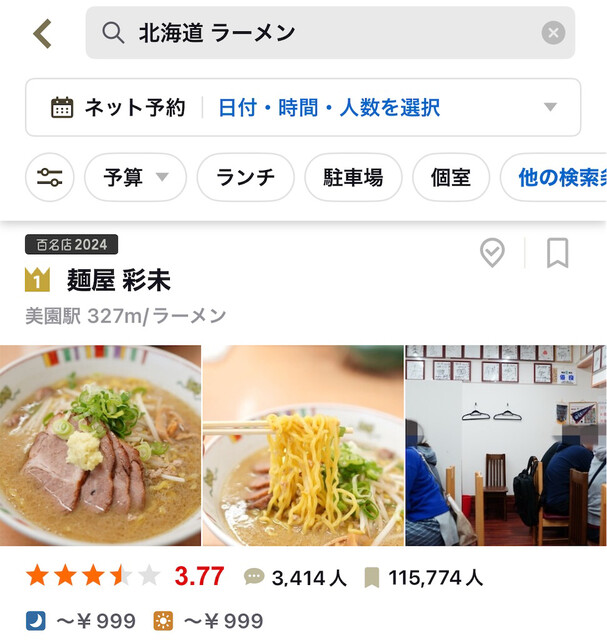
Task: Mark 麺屋 彩未 as visited with the check pin
Action: pos(492,253)
